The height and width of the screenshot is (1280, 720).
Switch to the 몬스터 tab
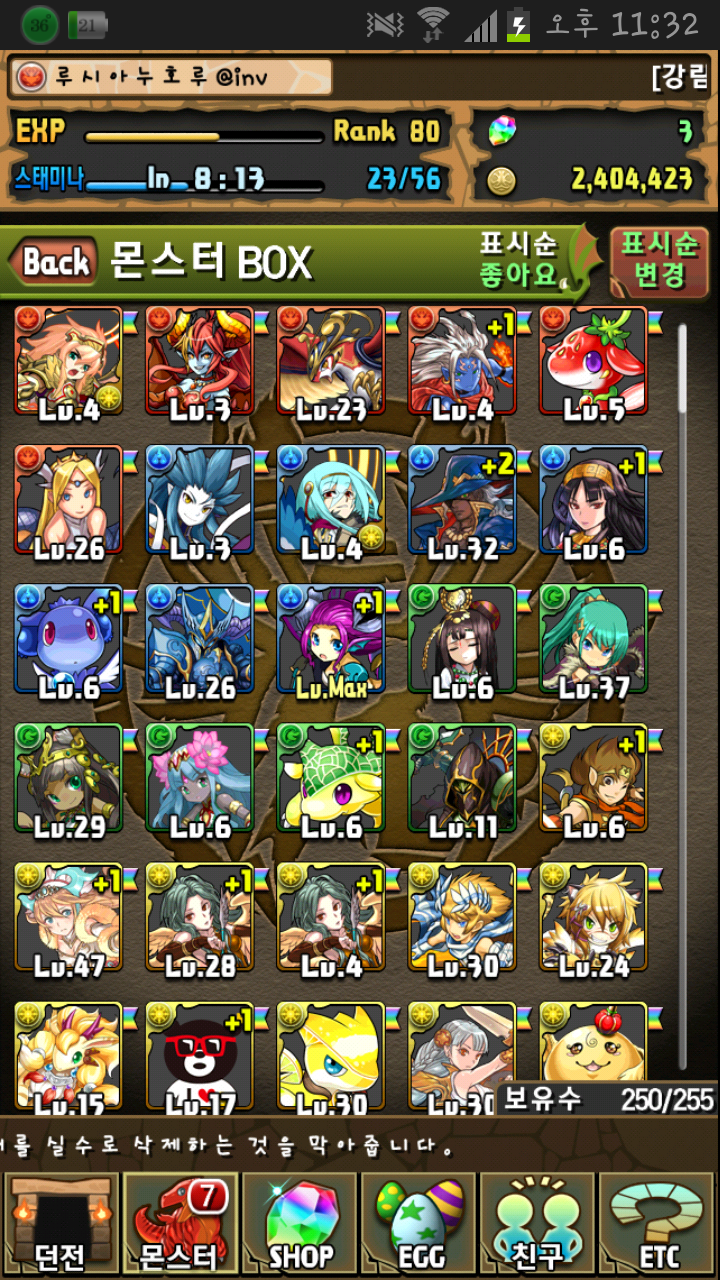coord(180,1224)
